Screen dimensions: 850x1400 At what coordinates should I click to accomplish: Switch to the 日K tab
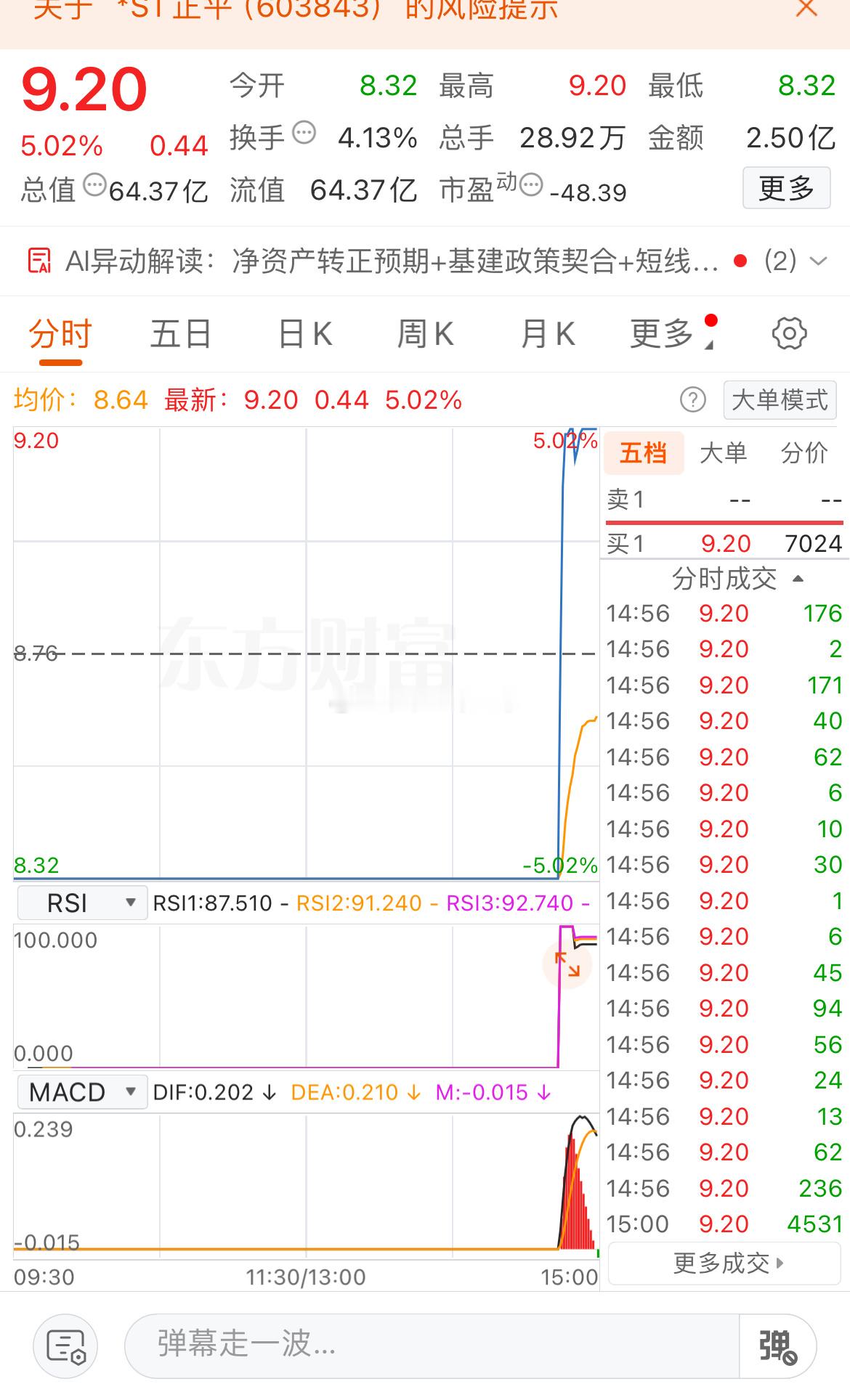click(x=304, y=333)
